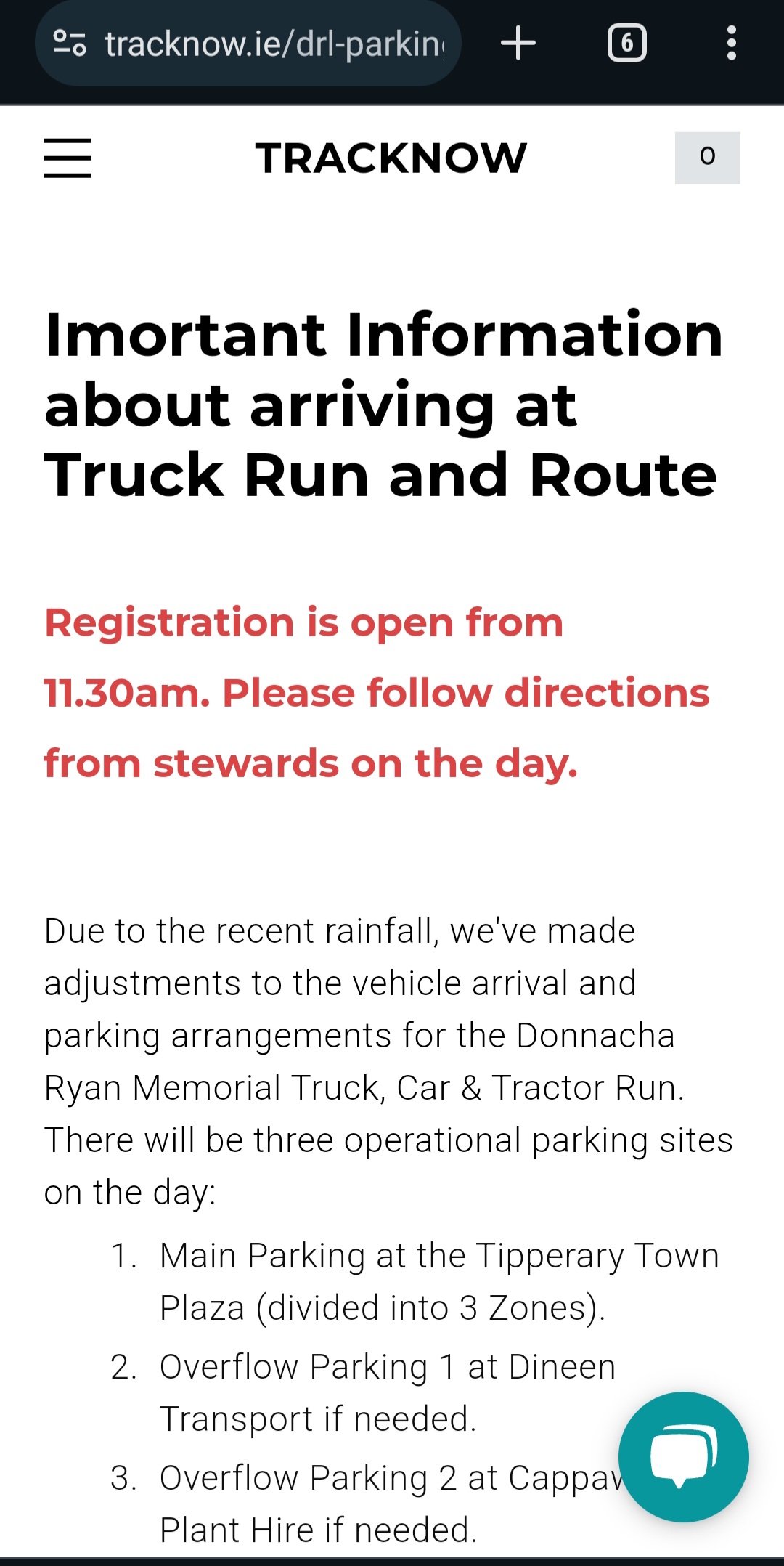
Task: View the 6 open tabs
Action: pyautogui.click(x=626, y=43)
